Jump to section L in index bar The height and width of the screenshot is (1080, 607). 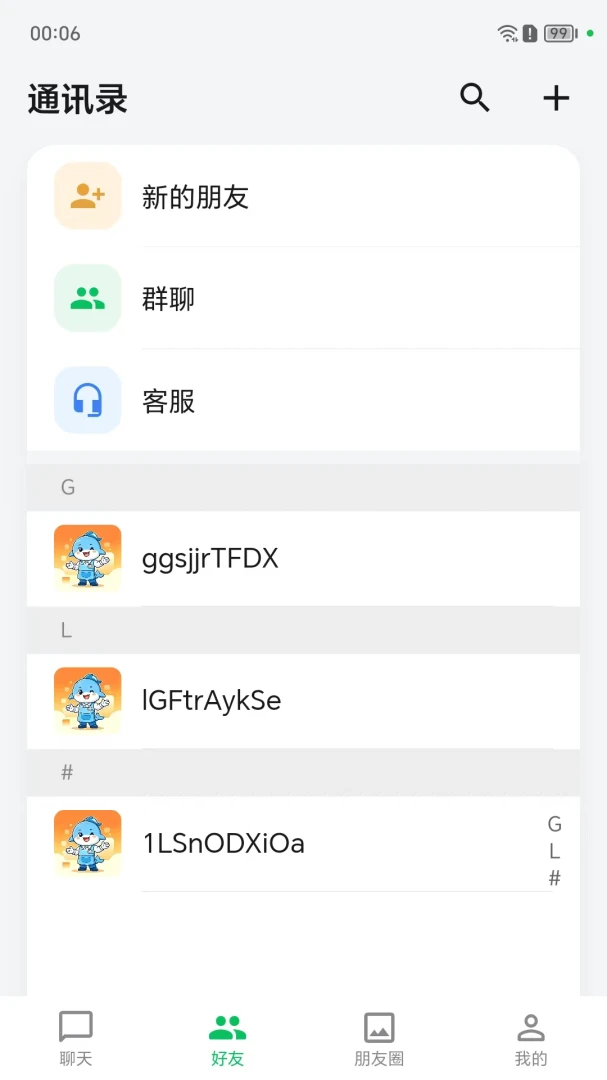coord(555,851)
